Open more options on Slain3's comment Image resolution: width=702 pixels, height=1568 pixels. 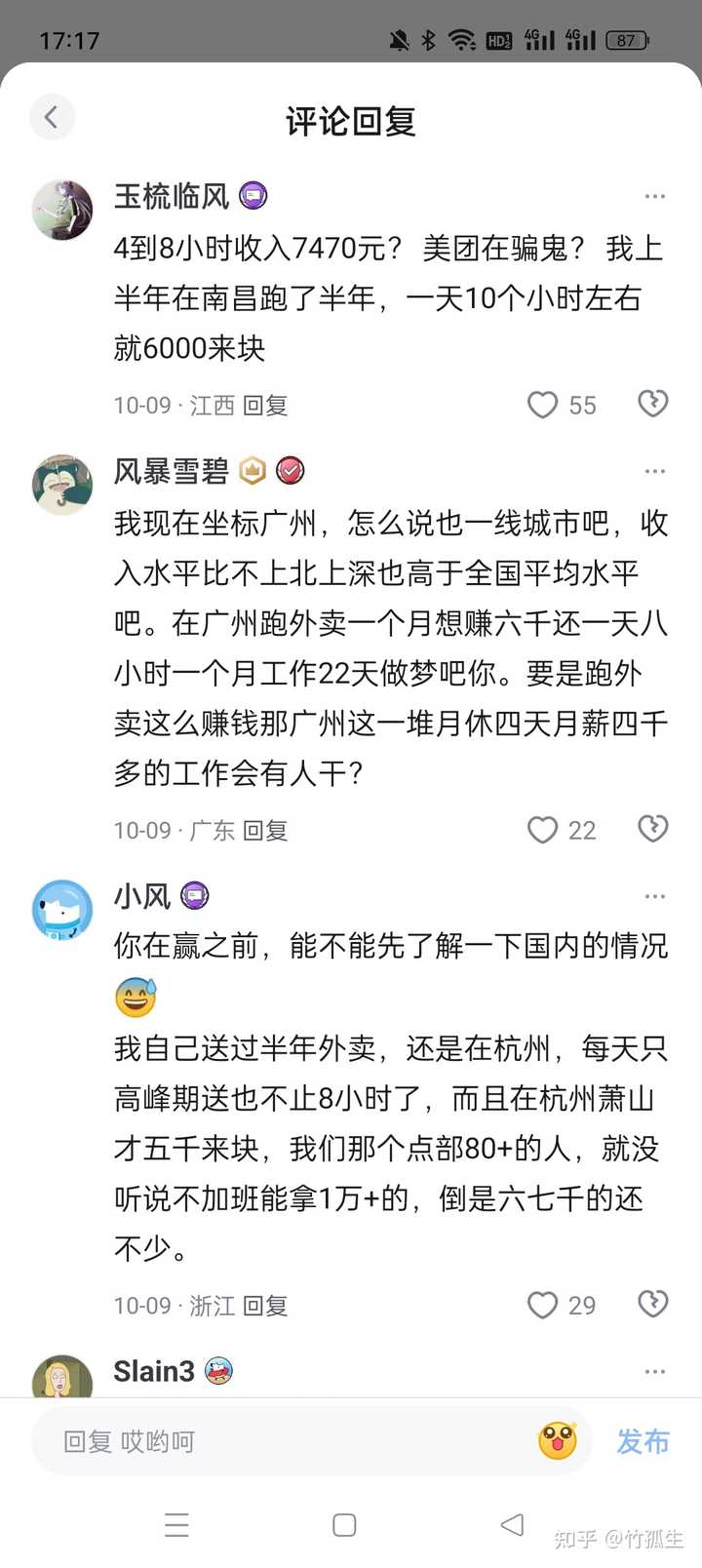coord(654,1372)
